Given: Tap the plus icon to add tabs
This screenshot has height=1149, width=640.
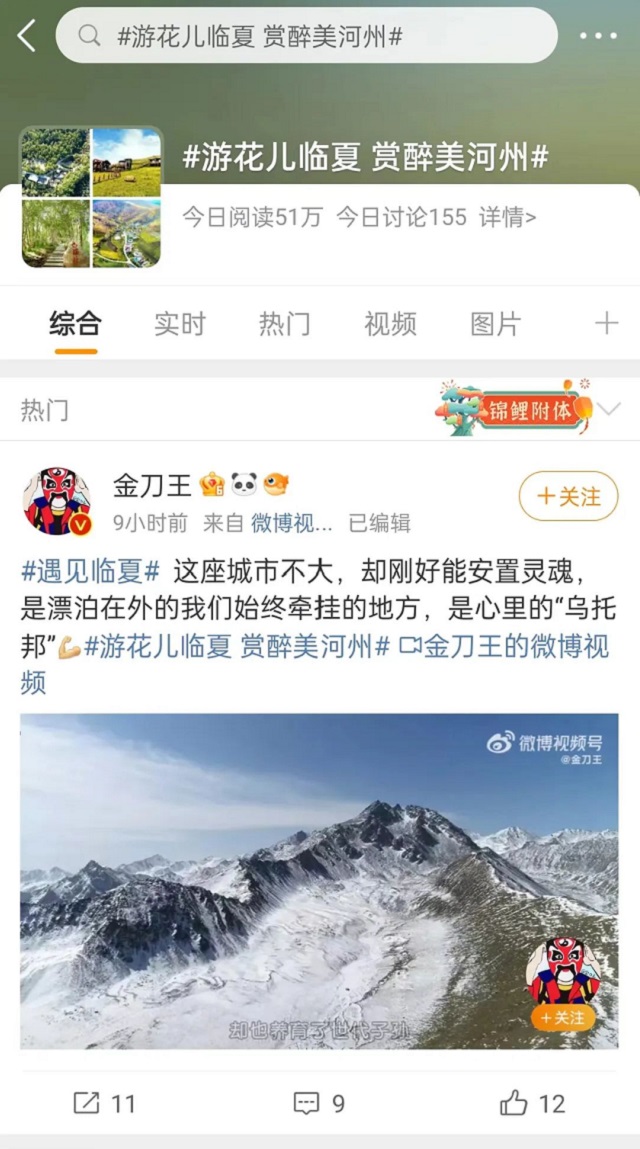Looking at the screenshot, I should click(606, 323).
